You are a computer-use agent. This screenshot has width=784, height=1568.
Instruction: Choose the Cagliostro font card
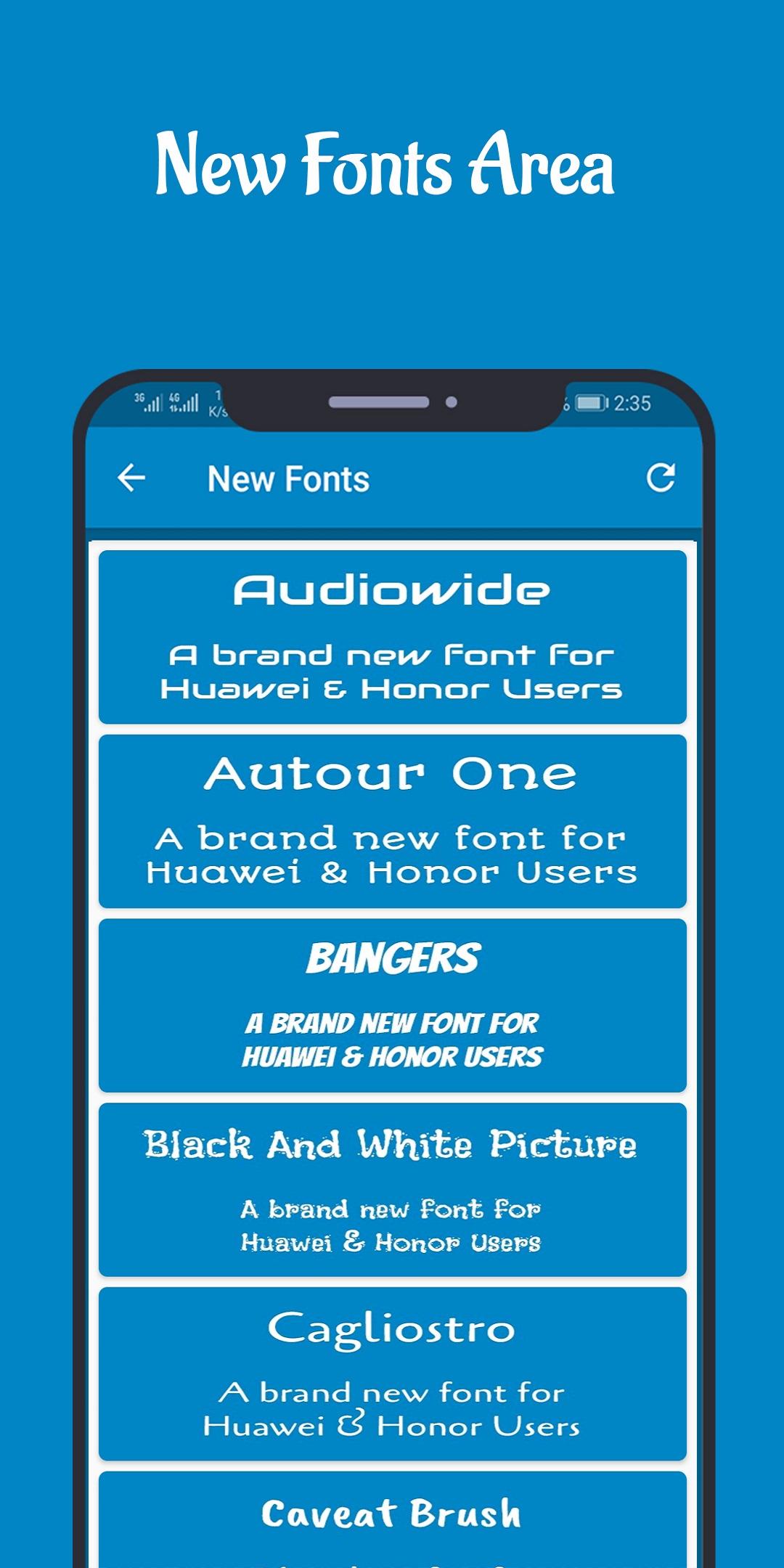pyautogui.click(x=392, y=1372)
